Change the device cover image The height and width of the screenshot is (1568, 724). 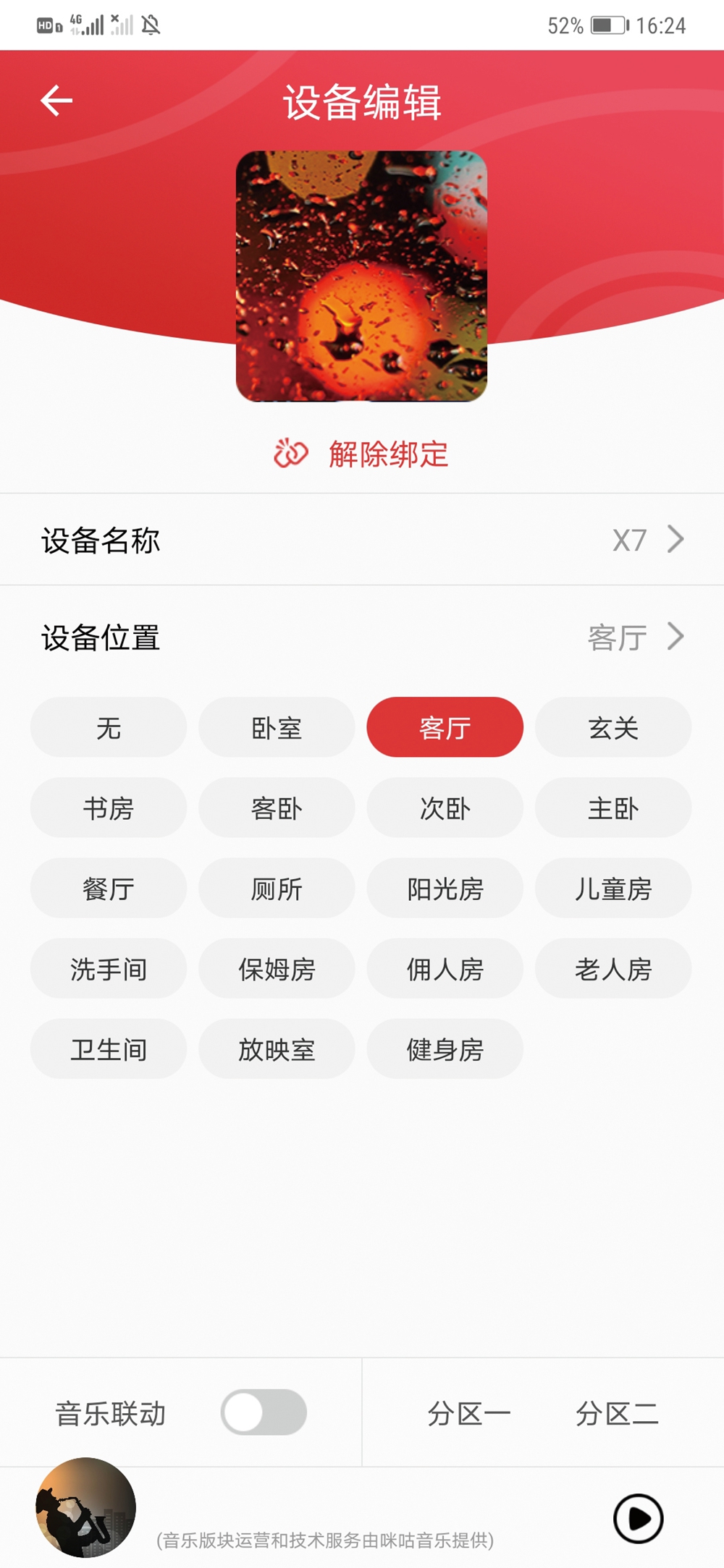click(361, 276)
